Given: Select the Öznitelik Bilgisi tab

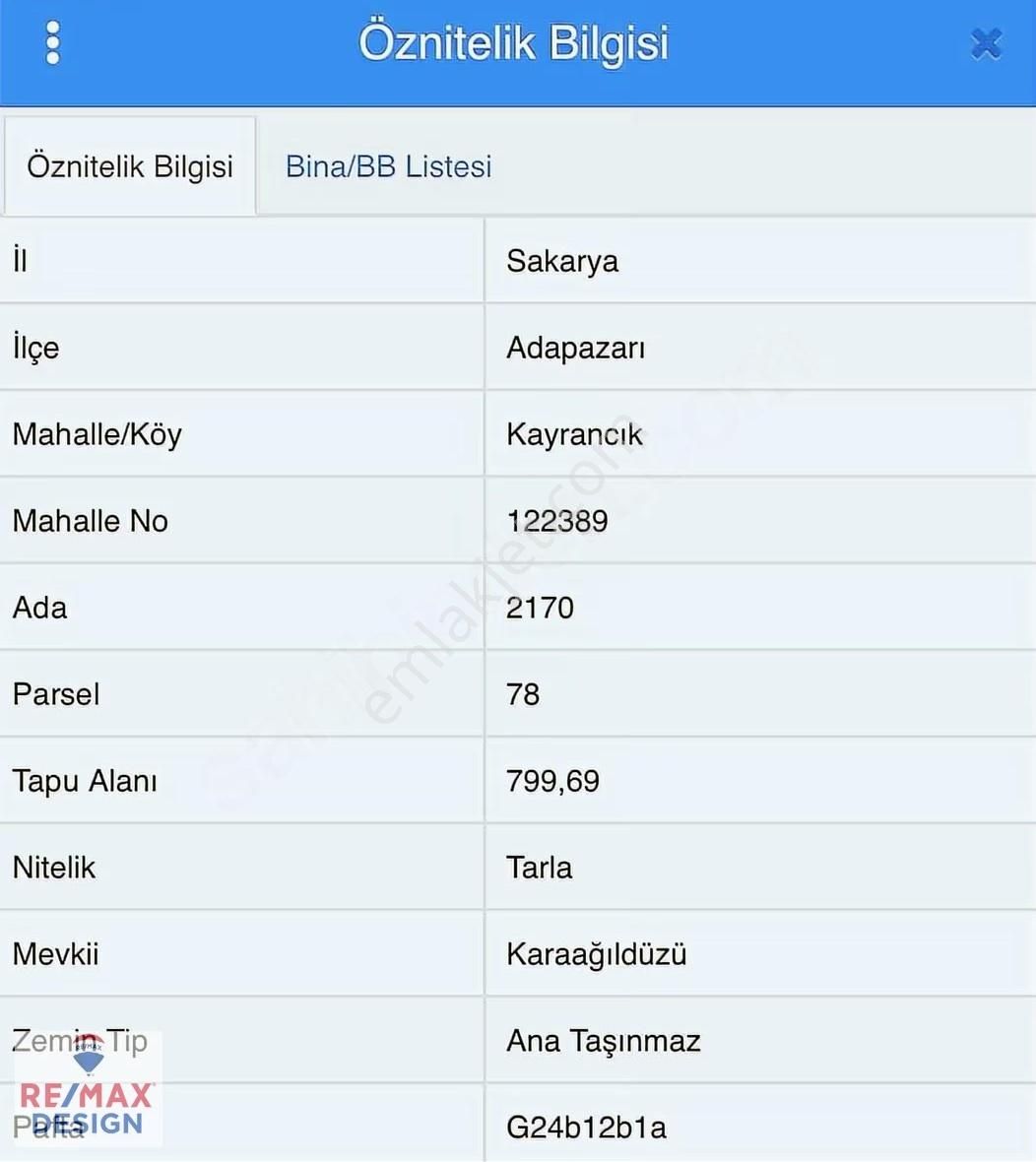Looking at the screenshot, I should (x=129, y=165).
